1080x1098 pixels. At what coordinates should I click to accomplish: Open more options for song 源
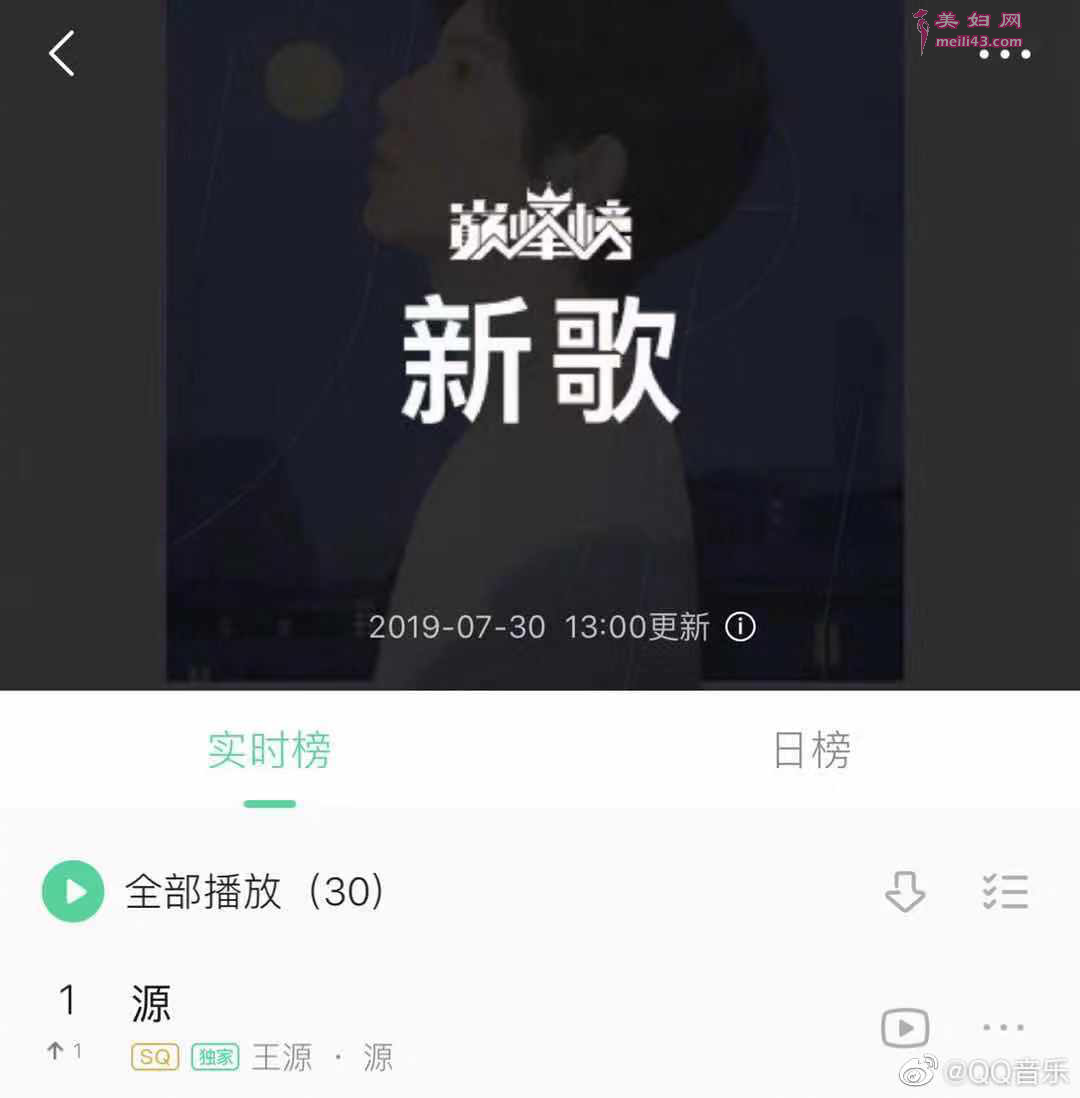tap(1004, 1027)
